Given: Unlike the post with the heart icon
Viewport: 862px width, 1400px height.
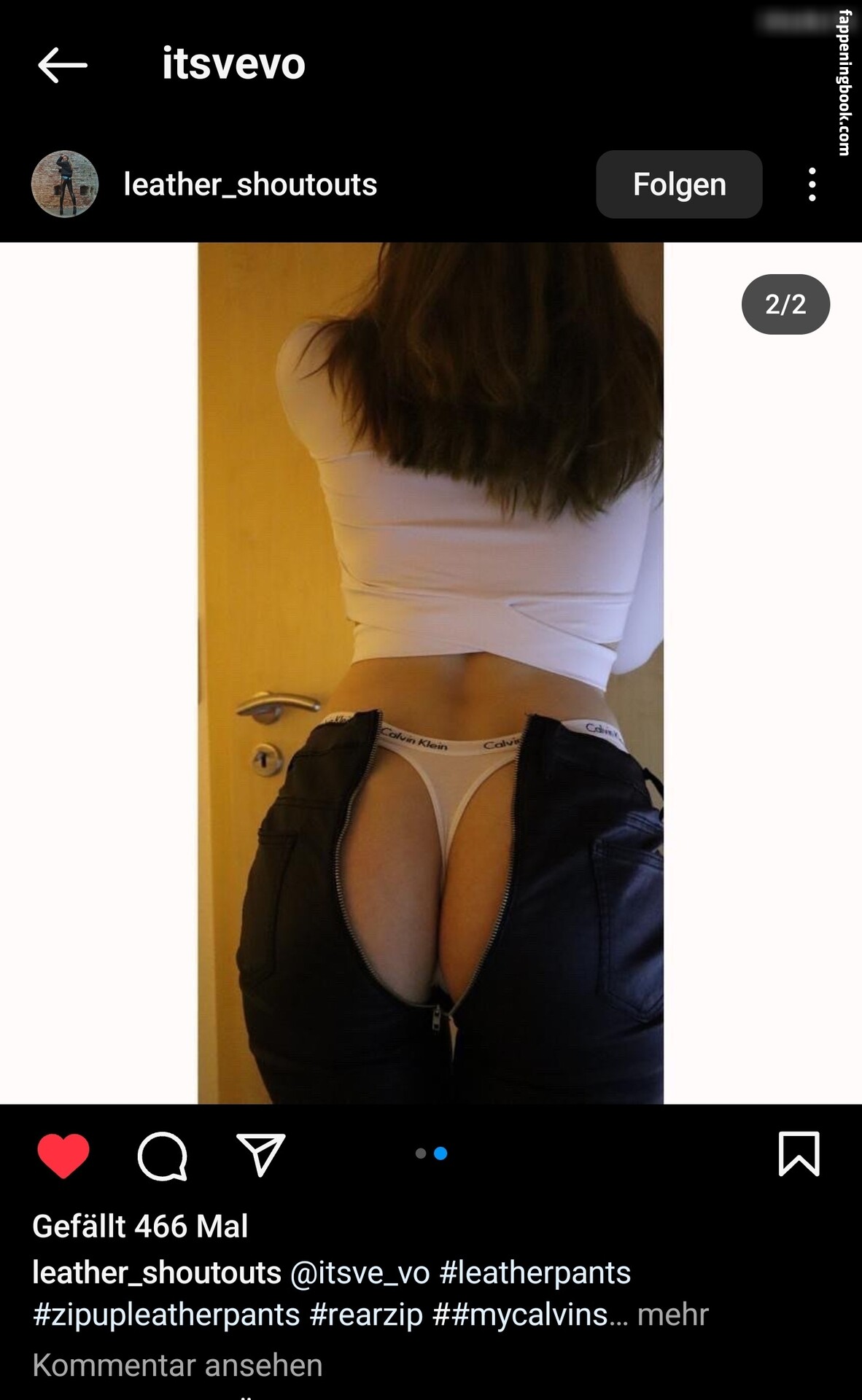Looking at the screenshot, I should (x=63, y=1156).
